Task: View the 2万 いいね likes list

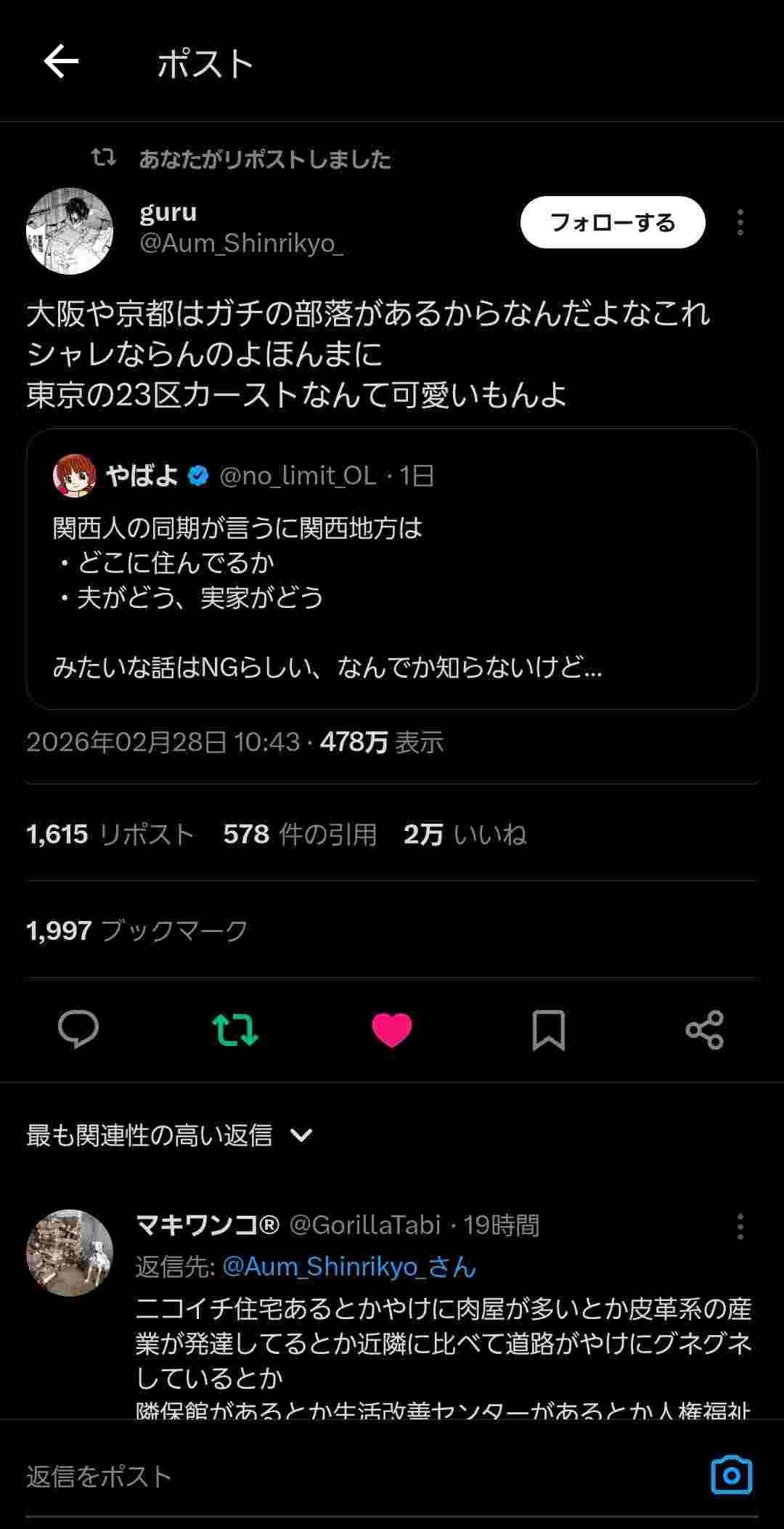Action: click(x=465, y=834)
